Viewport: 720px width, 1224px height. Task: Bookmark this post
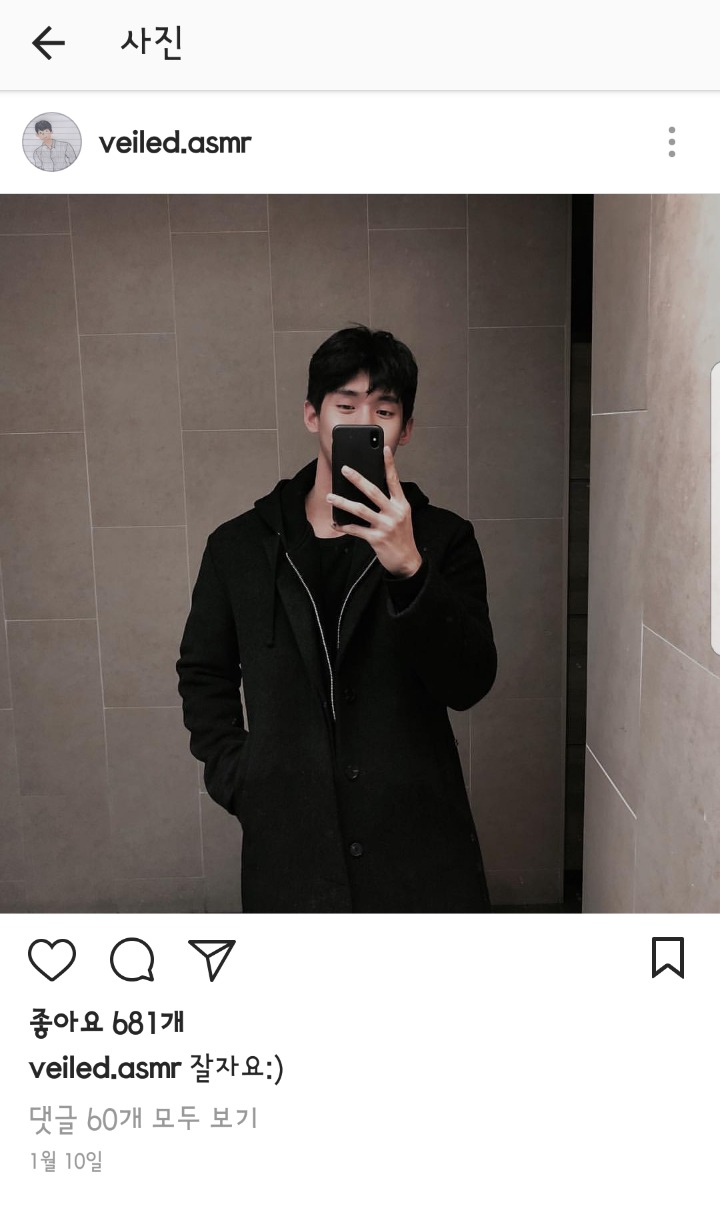pyautogui.click(x=667, y=958)
